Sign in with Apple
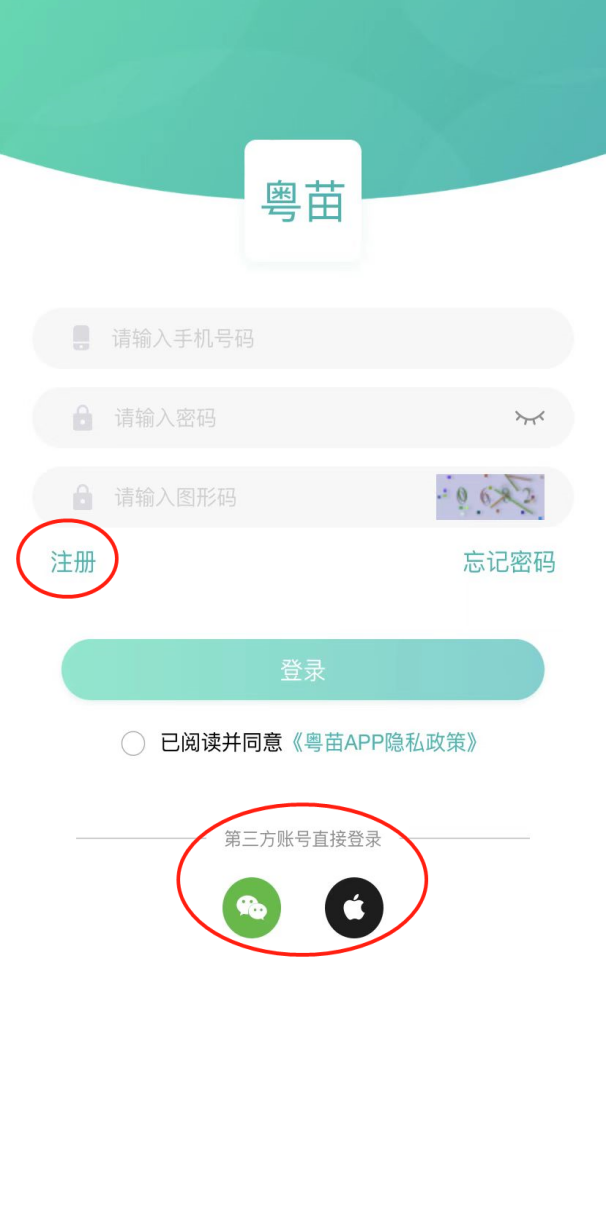 click(x=354, y=908)
